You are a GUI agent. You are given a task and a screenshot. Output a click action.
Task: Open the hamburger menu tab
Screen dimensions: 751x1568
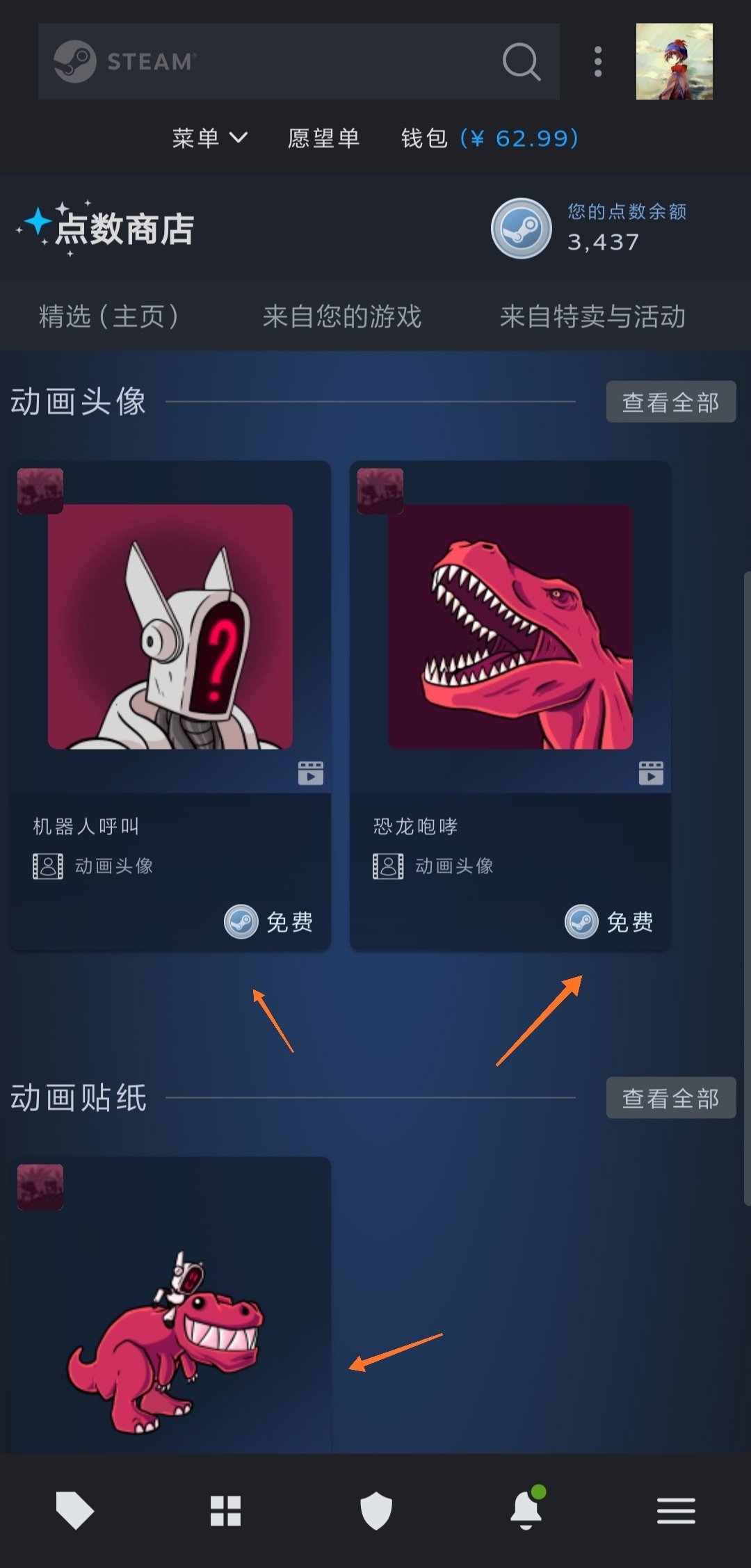pos(676,1510)
